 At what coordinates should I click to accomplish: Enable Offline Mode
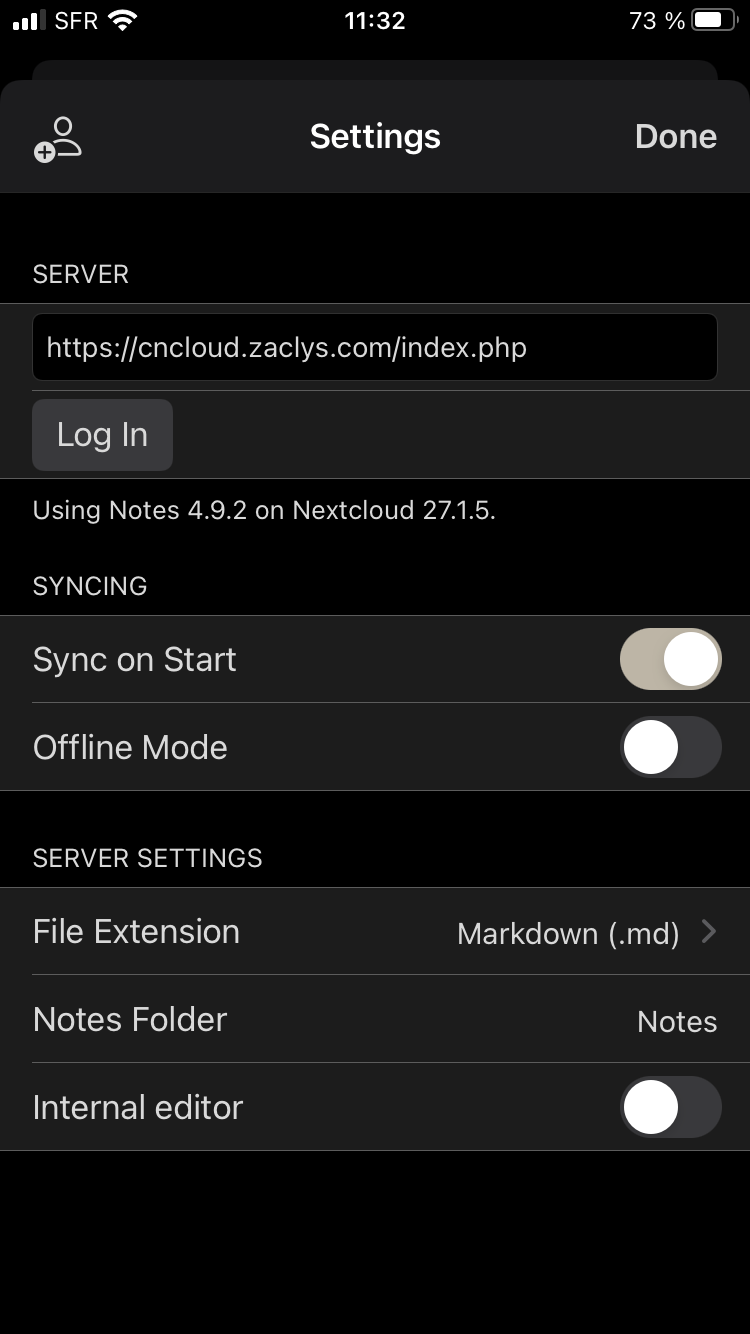[x=670, y=748]
